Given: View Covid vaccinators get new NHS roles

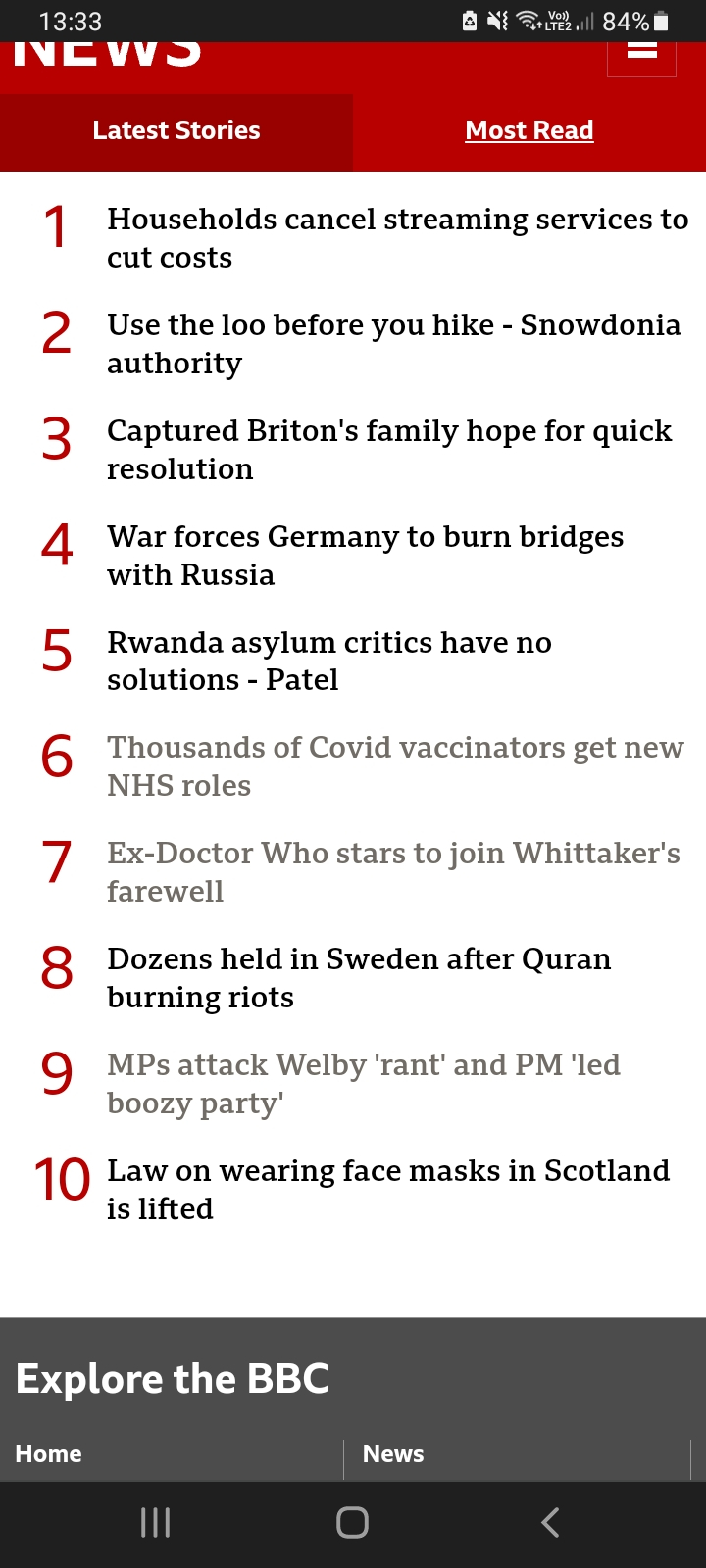Looking at the screenshot, I should tap(395, 766).
